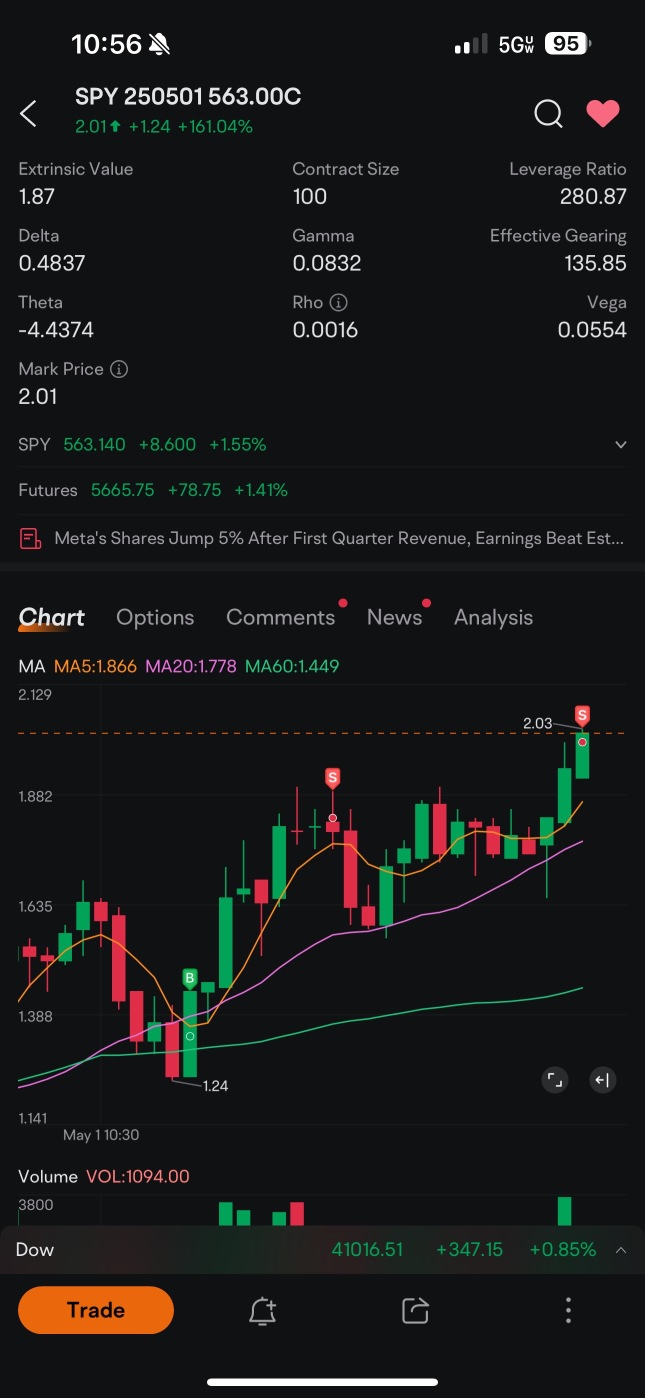Switch to the Comments tab

[x=280, y=617]
